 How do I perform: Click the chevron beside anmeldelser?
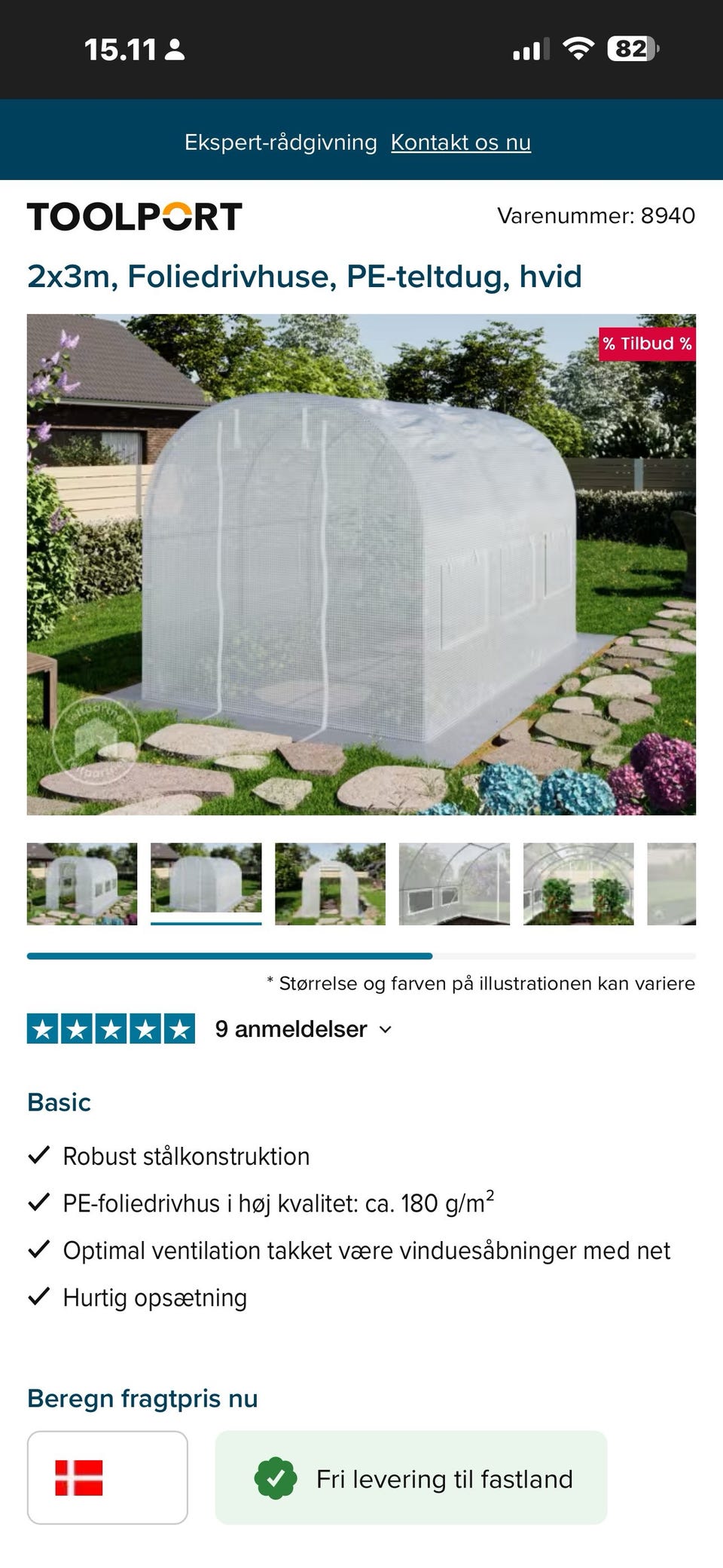tap(384, 1029)
